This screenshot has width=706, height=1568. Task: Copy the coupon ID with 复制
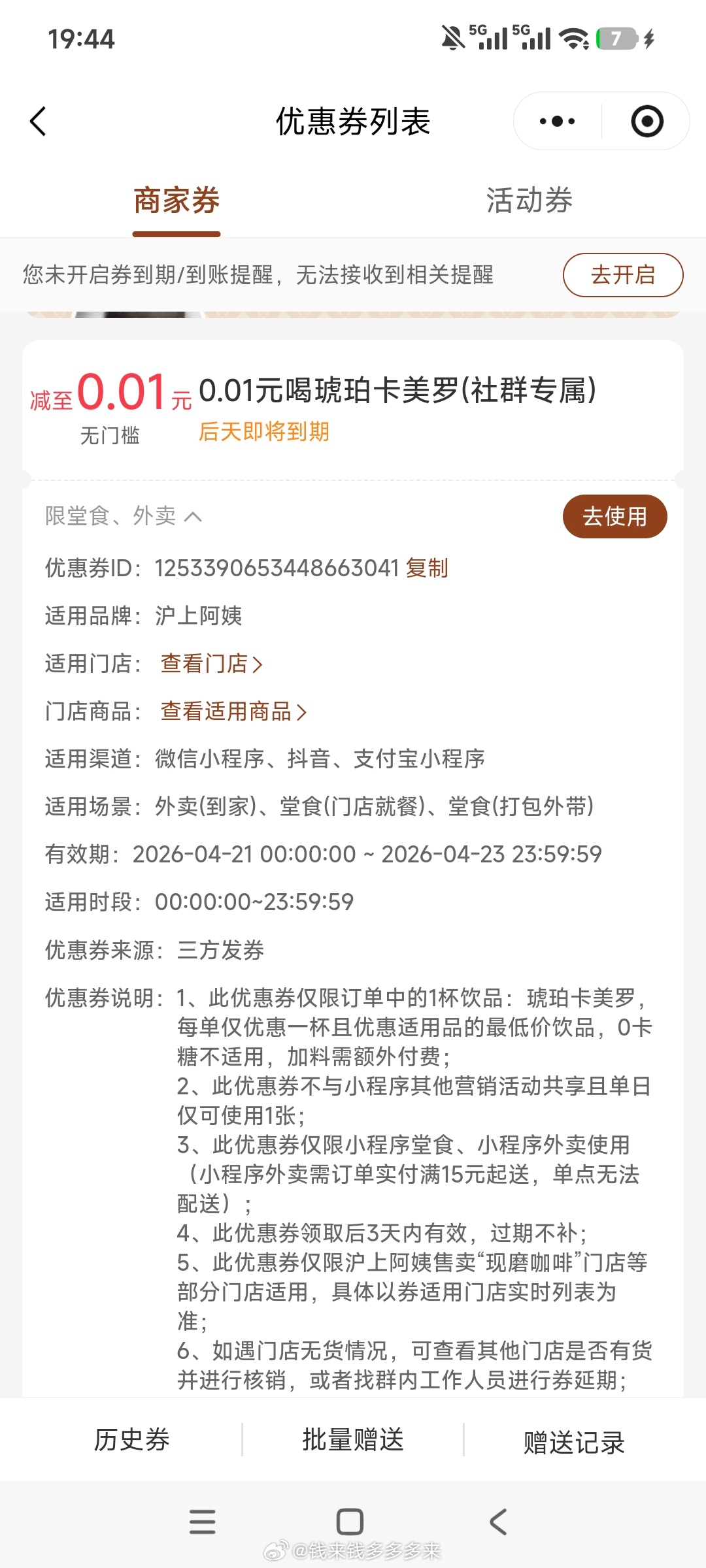coord(427,568)
